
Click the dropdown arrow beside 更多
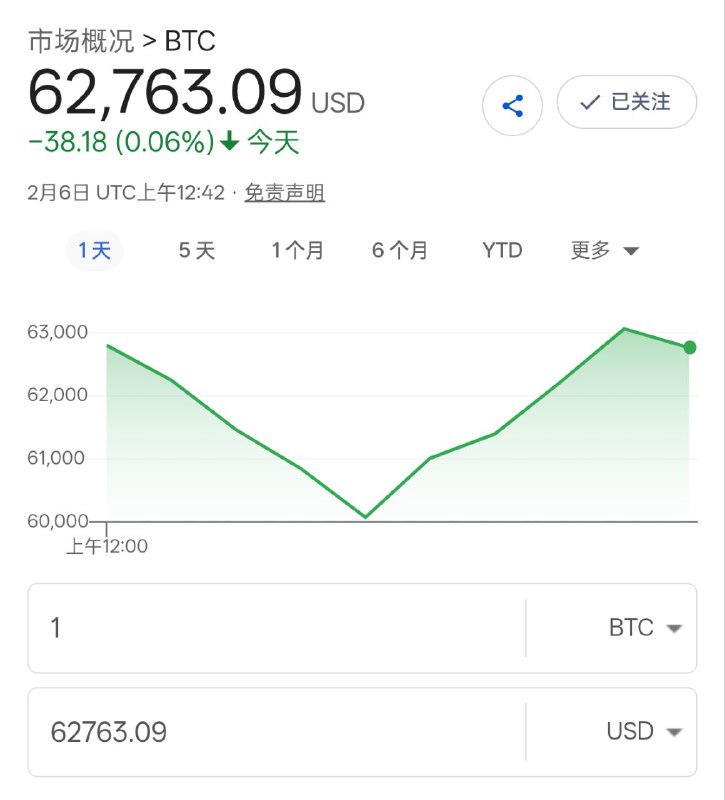click(630, 251)
